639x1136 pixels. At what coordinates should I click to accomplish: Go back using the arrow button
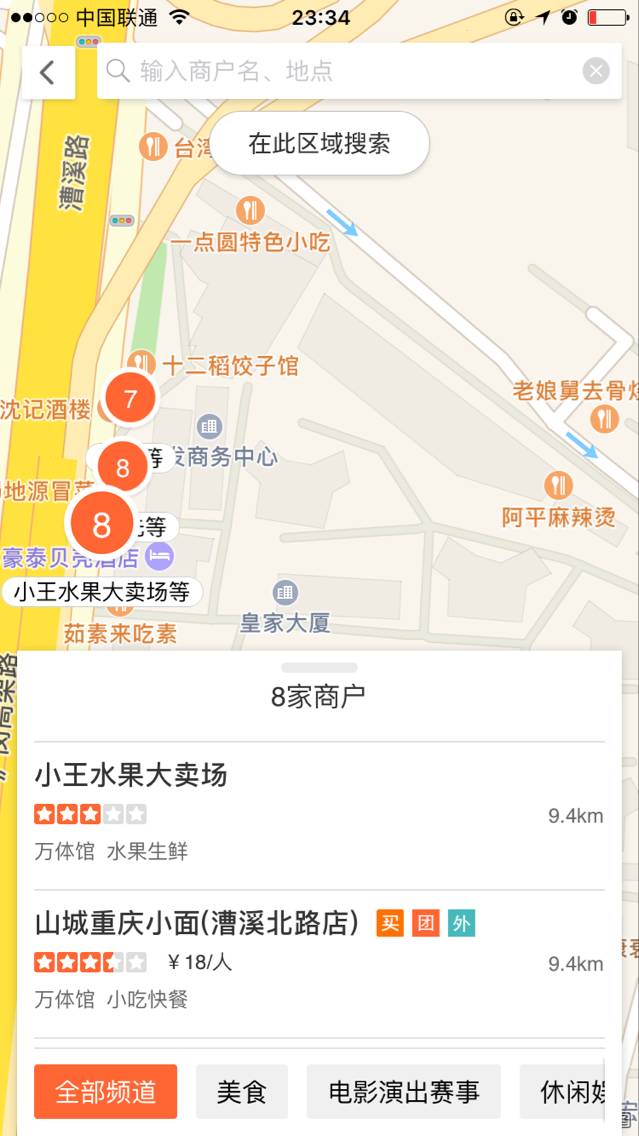pos(47,72)
